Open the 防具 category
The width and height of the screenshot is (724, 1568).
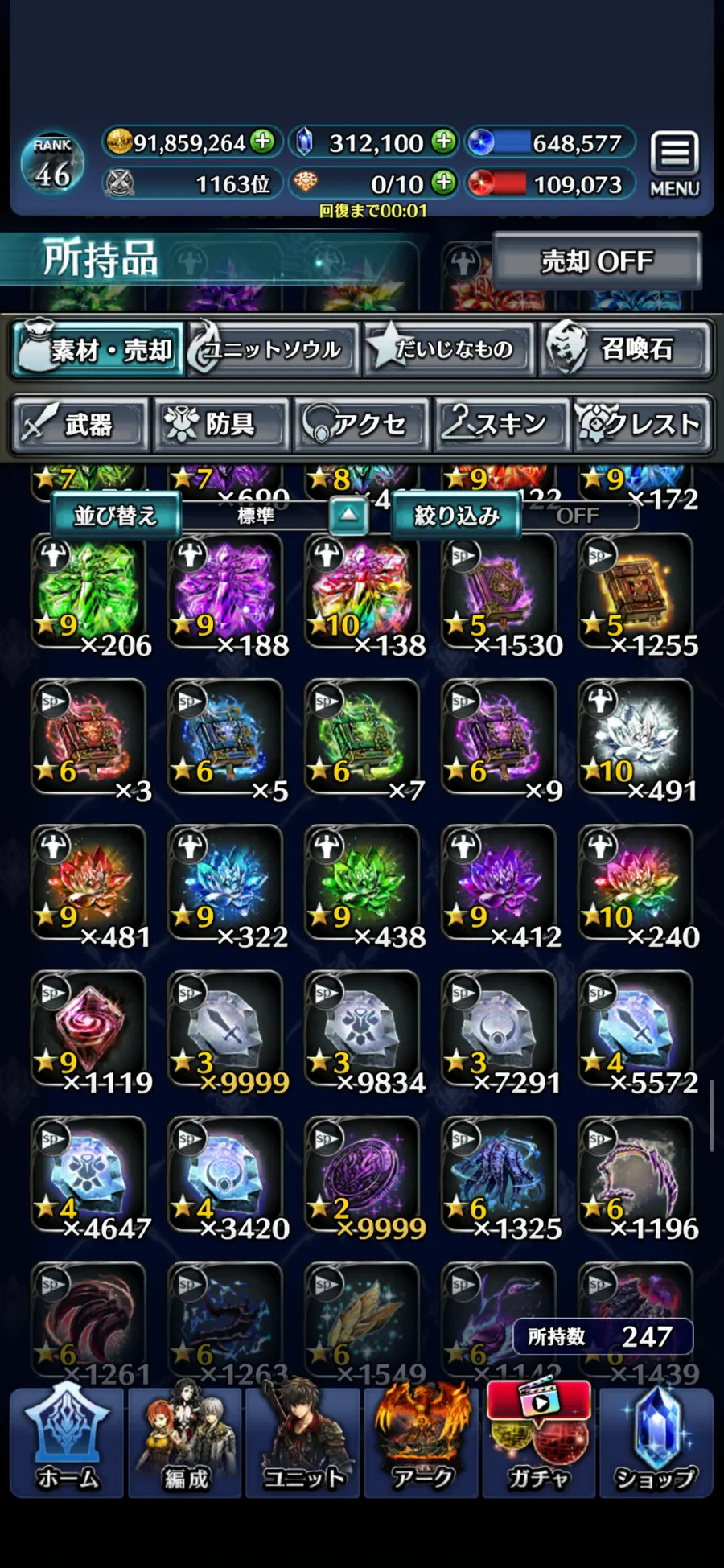(x=221, y=424)
